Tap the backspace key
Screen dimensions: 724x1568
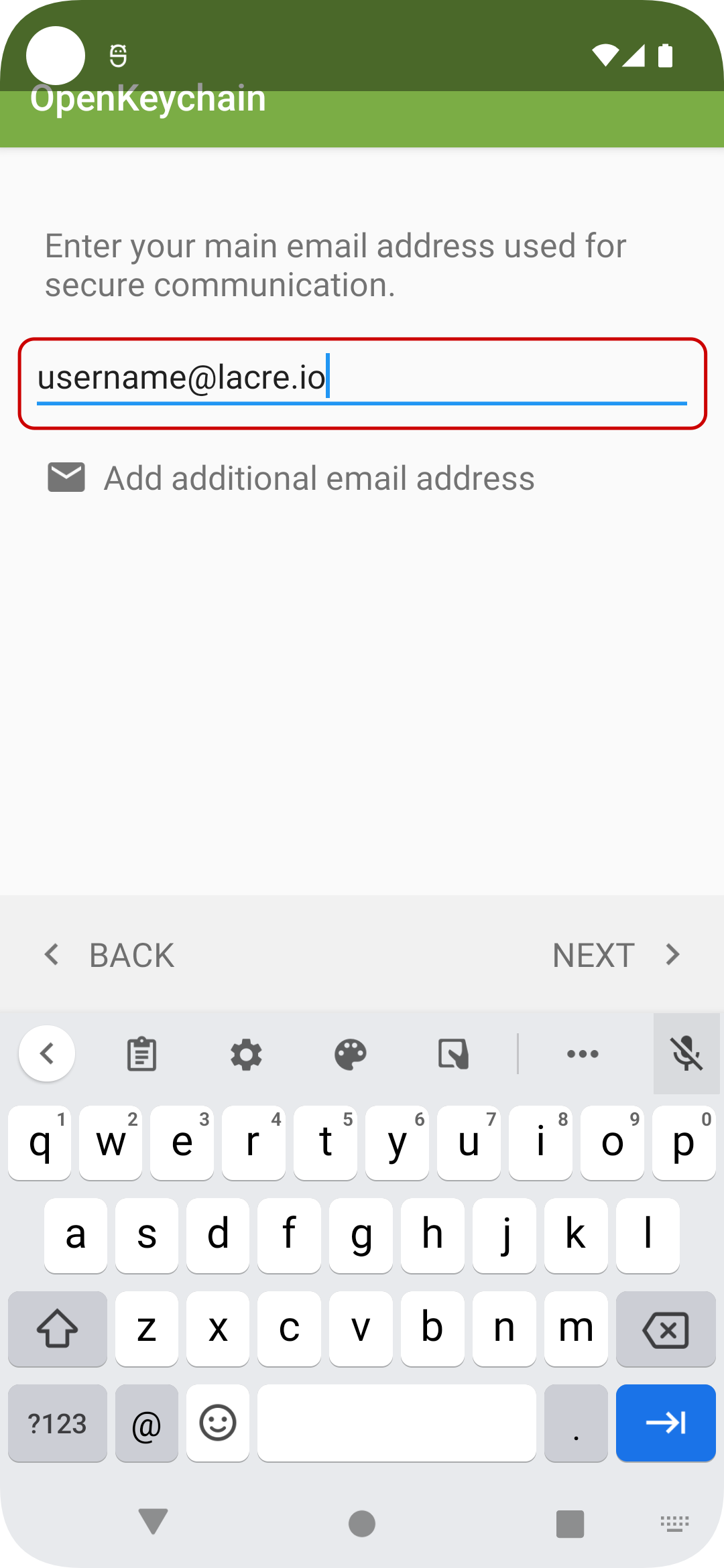click(666, 1329)
